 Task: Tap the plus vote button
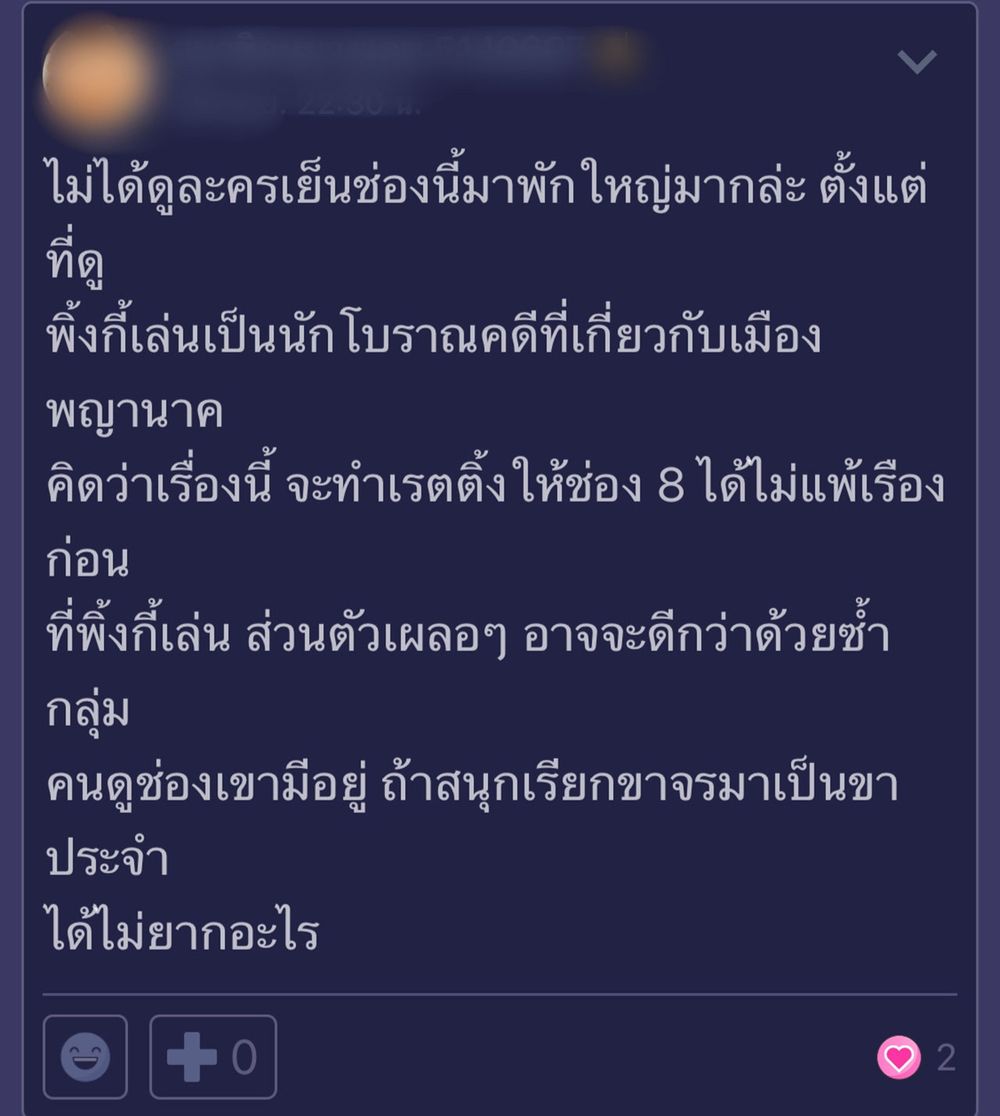click(x=212, y=1057)
